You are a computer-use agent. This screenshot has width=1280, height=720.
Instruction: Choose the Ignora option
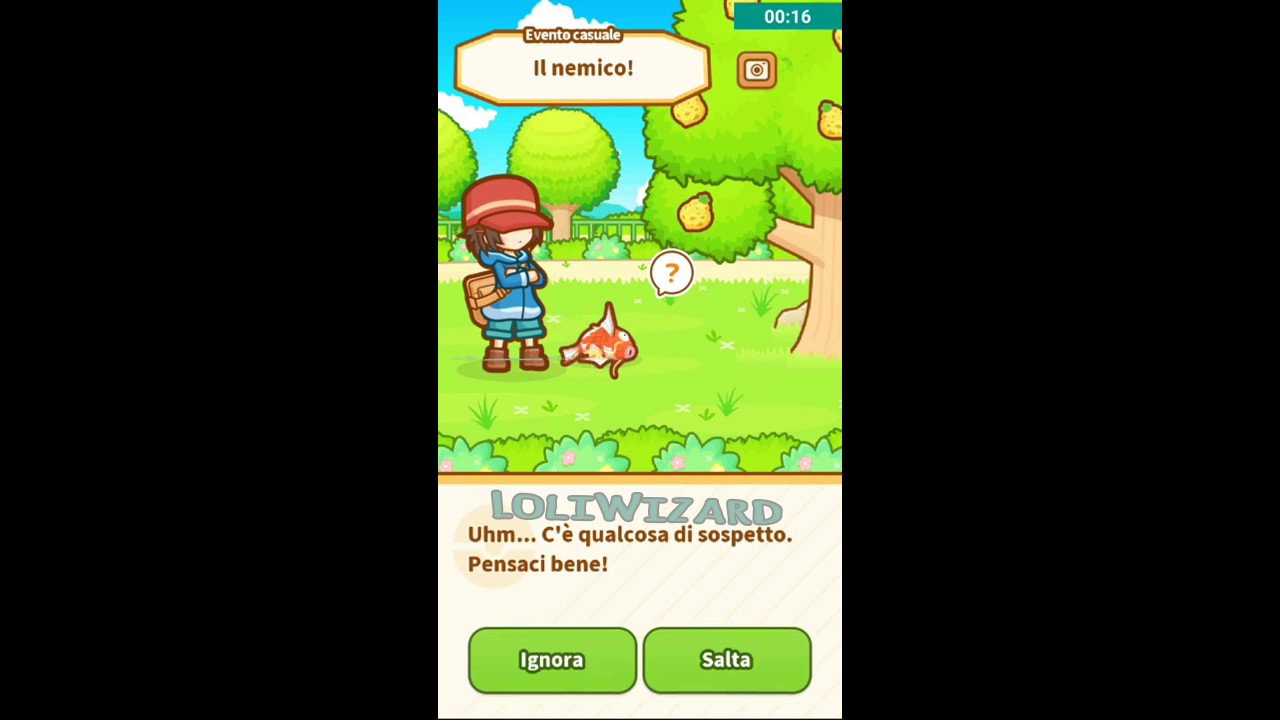point(552,660)
